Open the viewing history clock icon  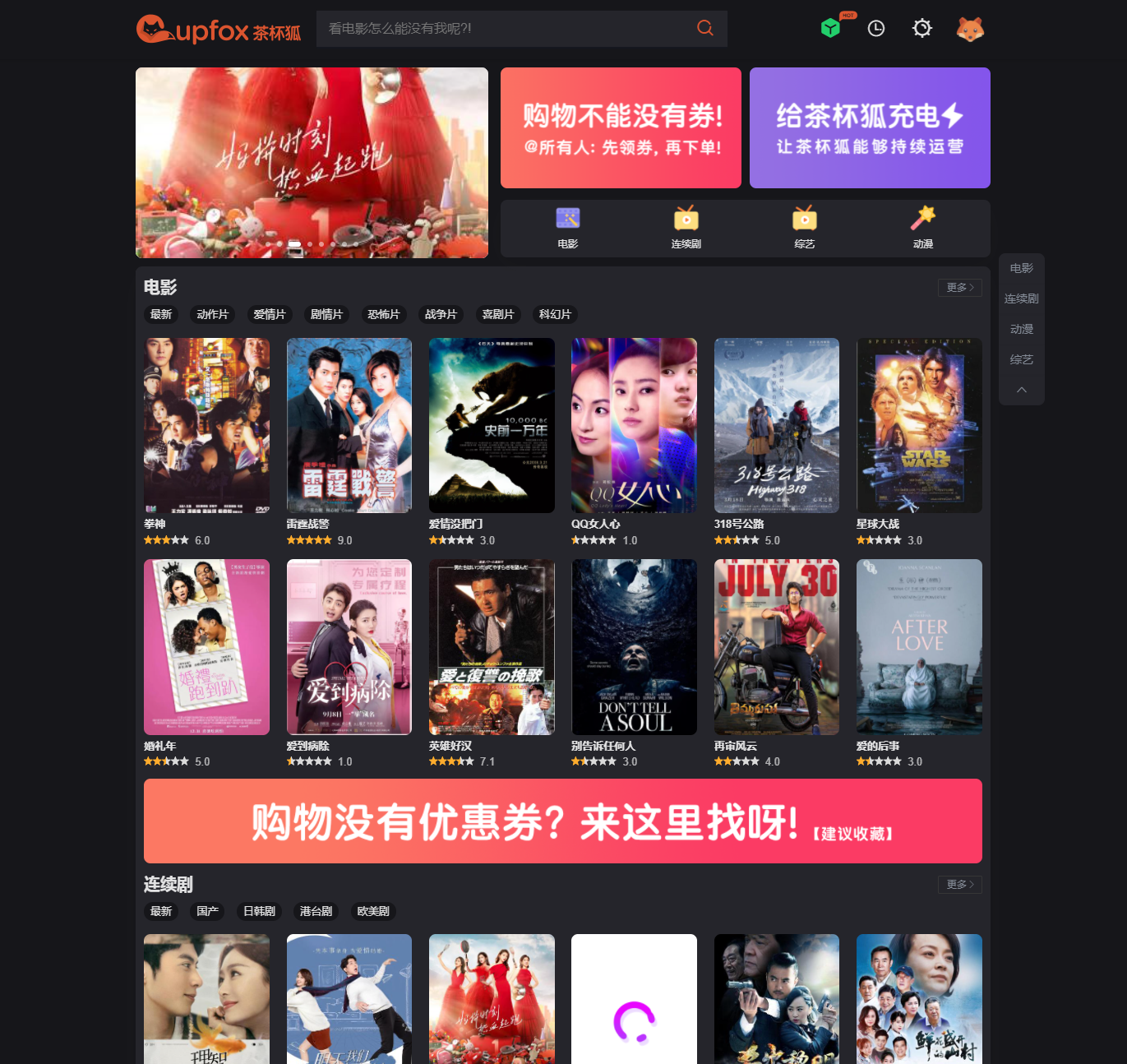[x=876, y=29]
